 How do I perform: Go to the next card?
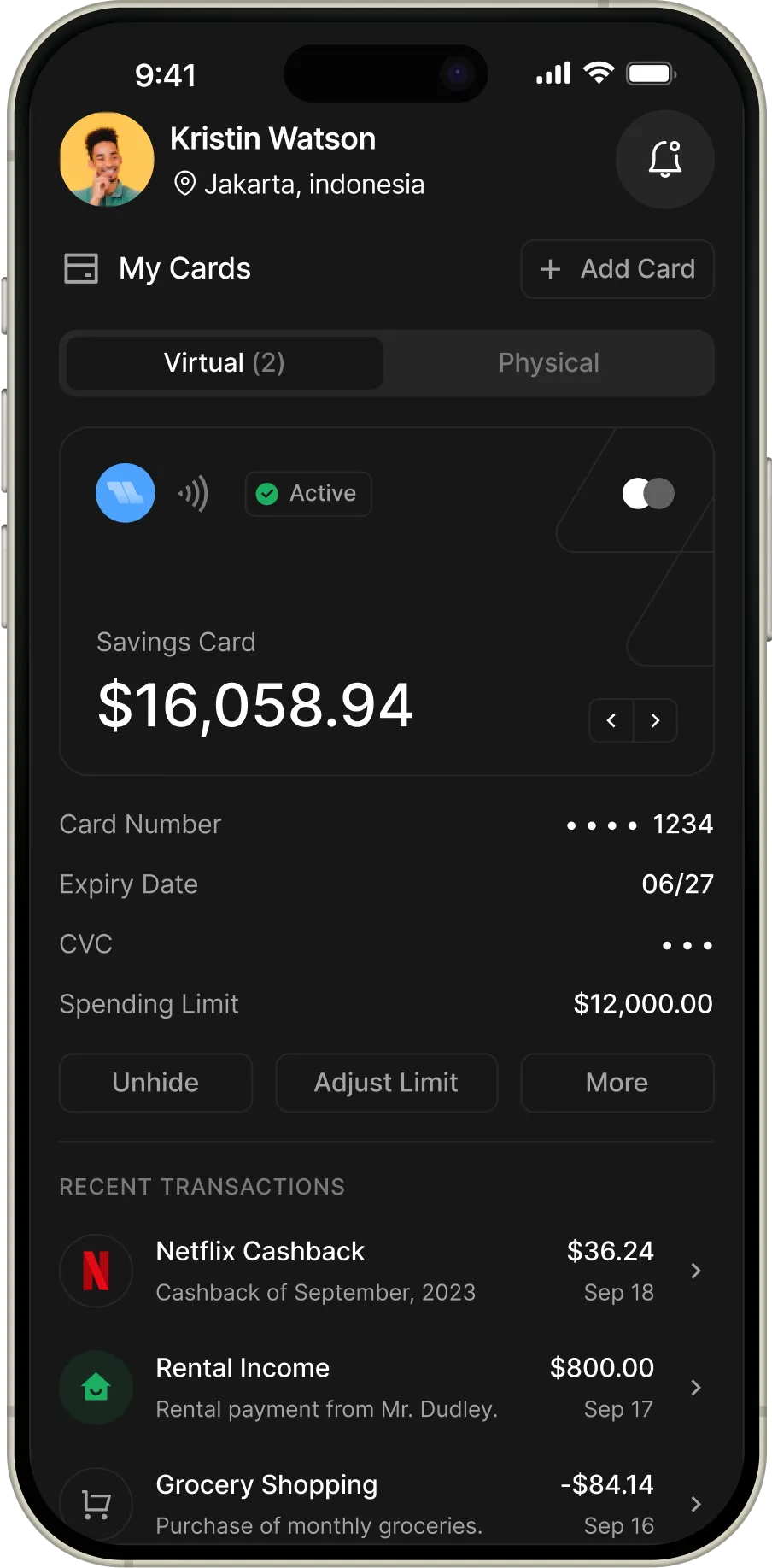[655, 720]
